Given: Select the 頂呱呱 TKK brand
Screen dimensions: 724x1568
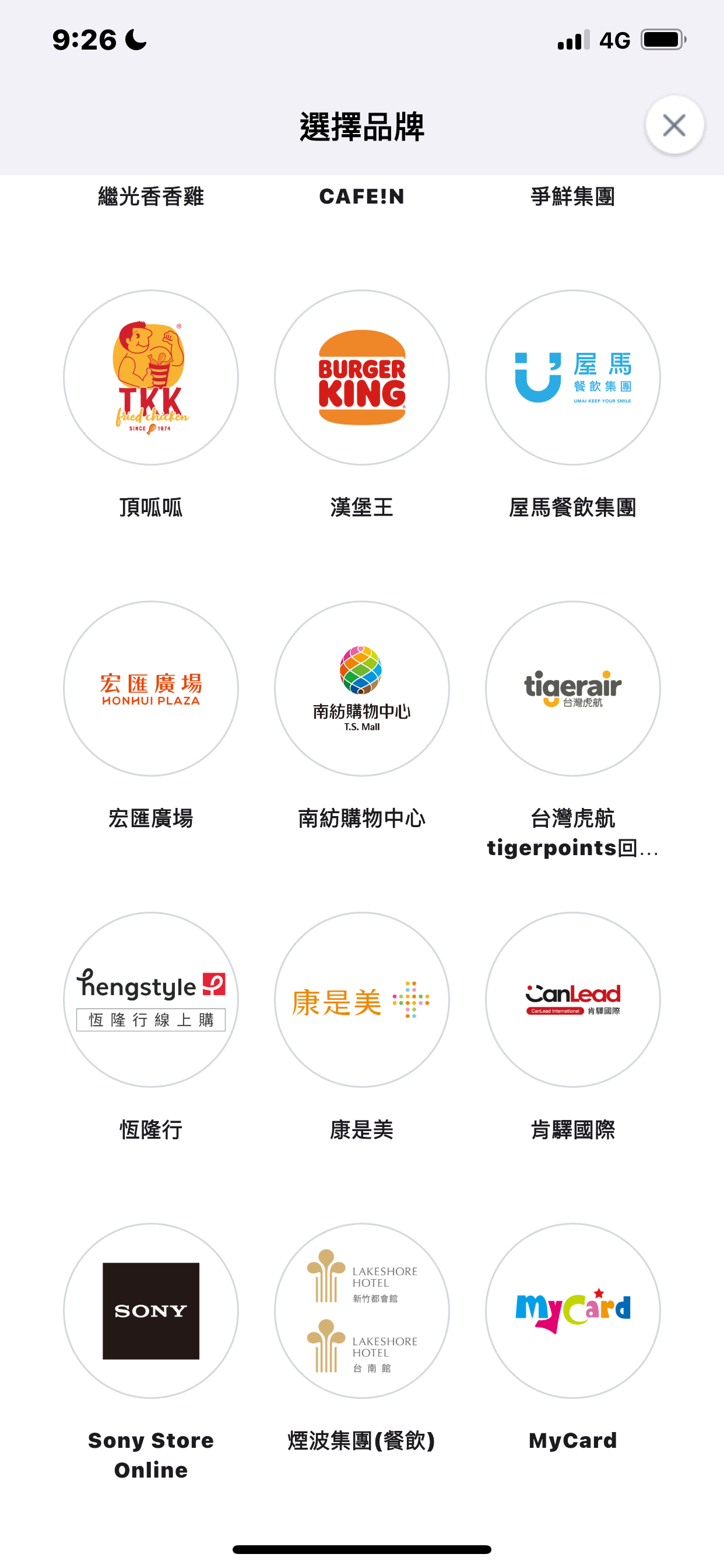Looking at the screenshot, I should [151, 378].
